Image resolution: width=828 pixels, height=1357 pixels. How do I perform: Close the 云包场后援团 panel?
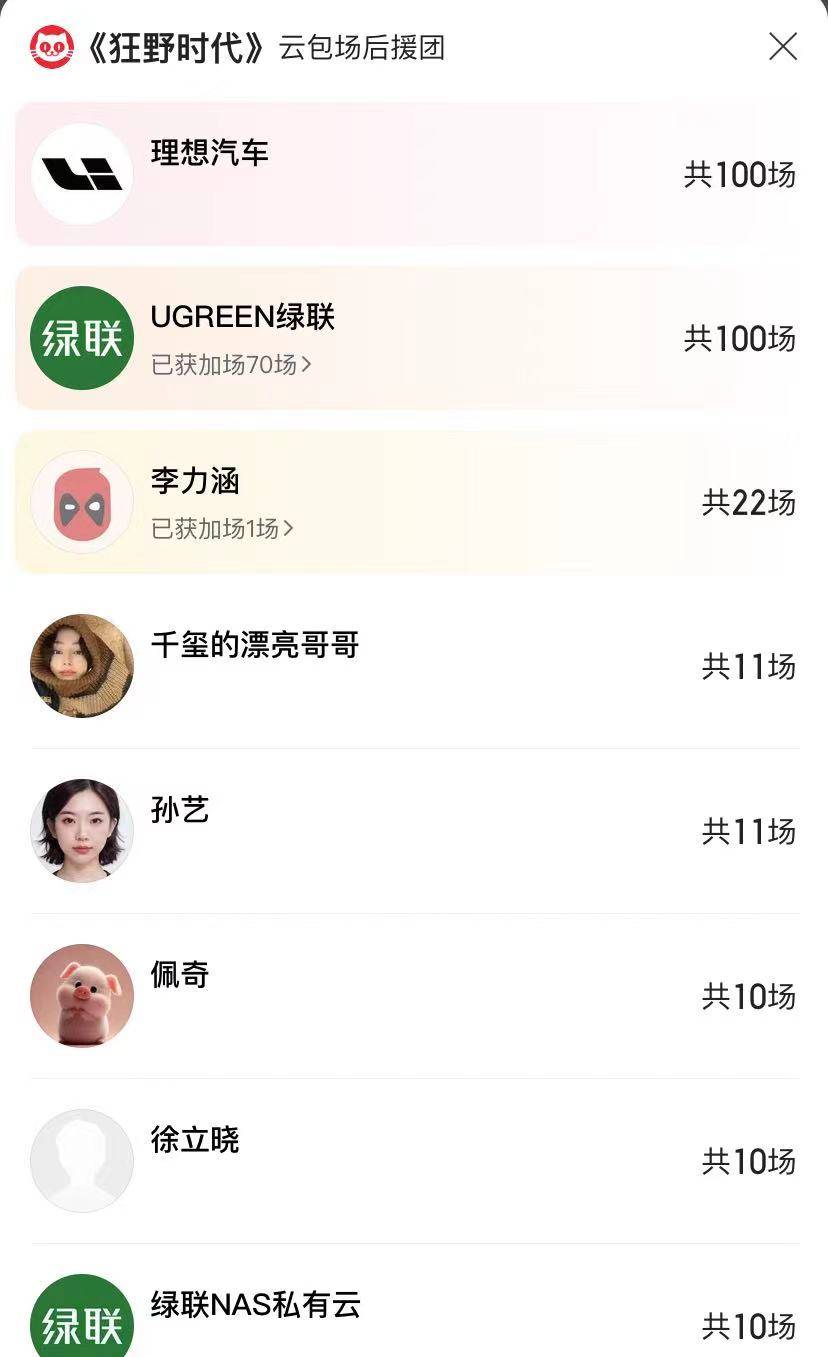(x=782, y=47)
